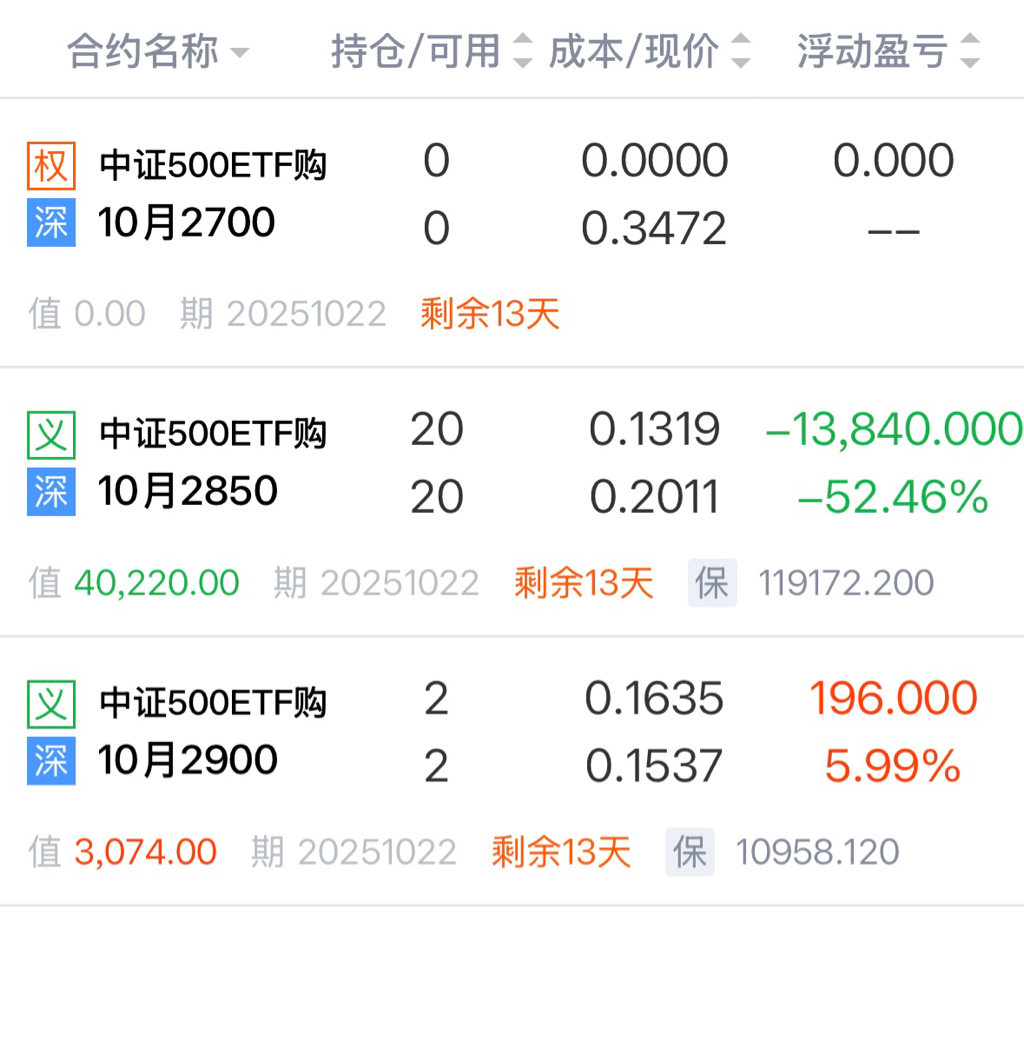Sort positions by 成本/现价 column
The height and width of the screenshot is (1055, 1024).
(x=649, y=51)
